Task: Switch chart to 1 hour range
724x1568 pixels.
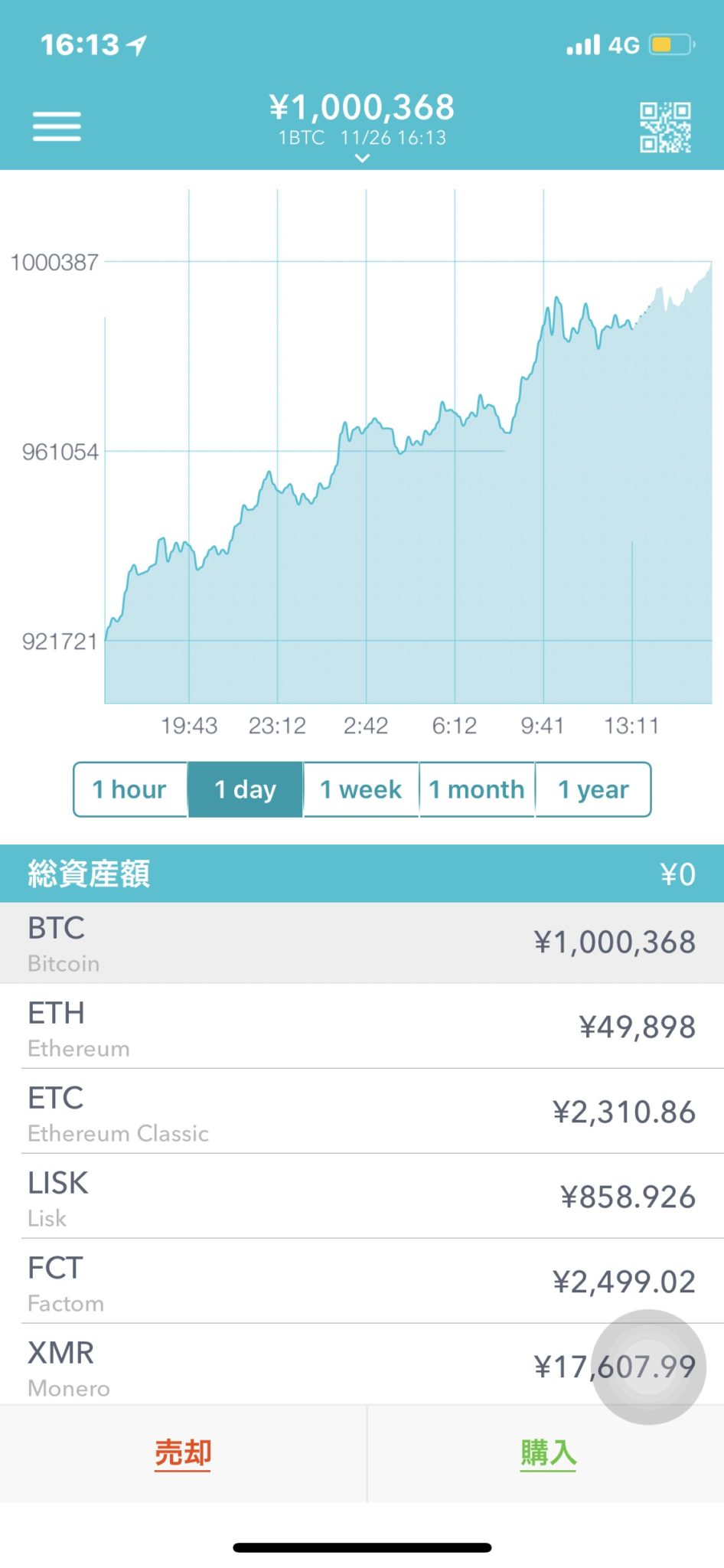Action: [130, 789]
